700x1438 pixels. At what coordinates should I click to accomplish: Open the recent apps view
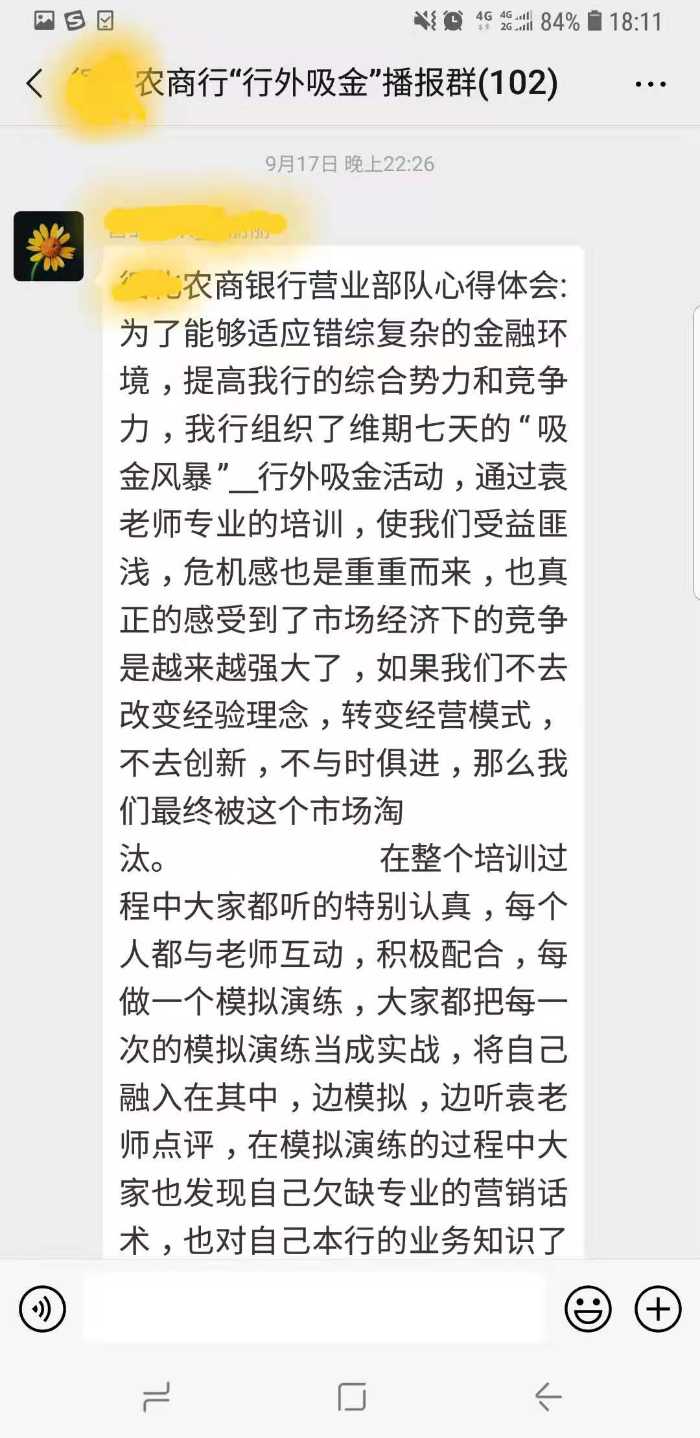click(x=156, y=1397)
